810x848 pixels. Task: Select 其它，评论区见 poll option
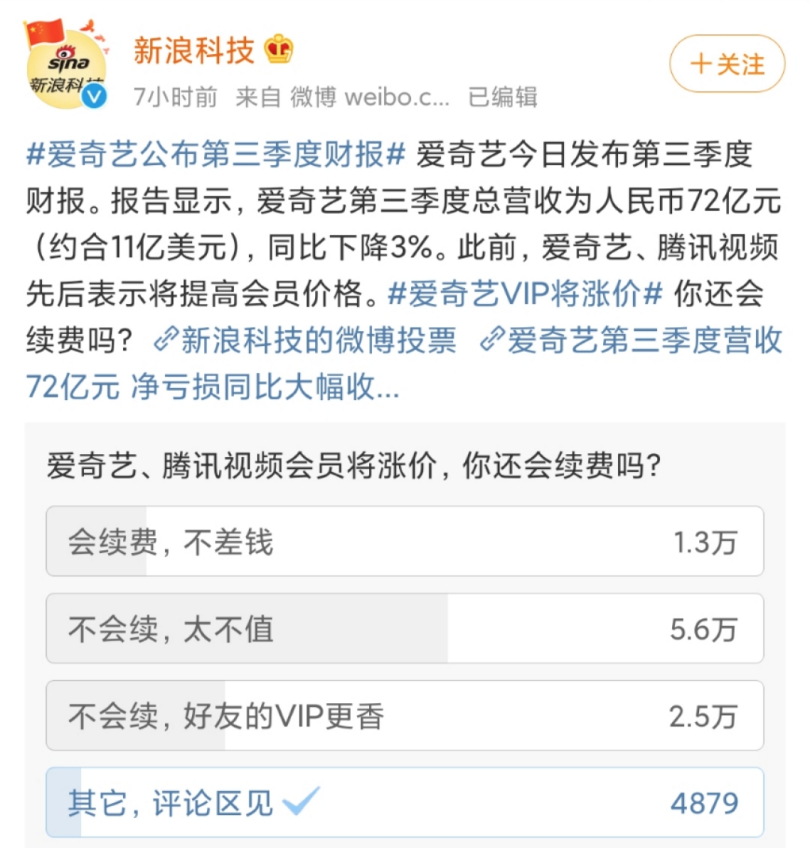(x=404, y=802)
